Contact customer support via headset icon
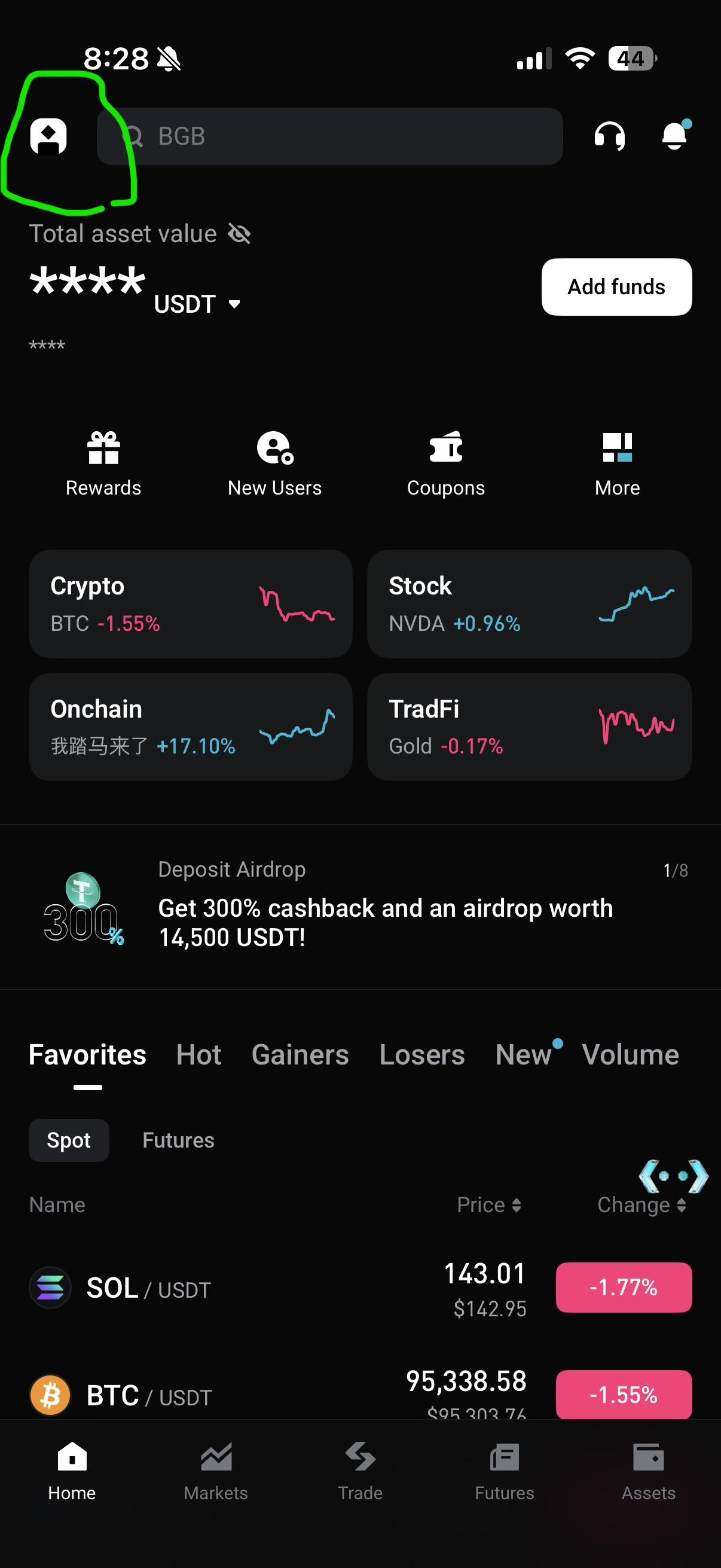This screenshot has height=1568, width=721. pyautogui.click(x=609, y=136)
